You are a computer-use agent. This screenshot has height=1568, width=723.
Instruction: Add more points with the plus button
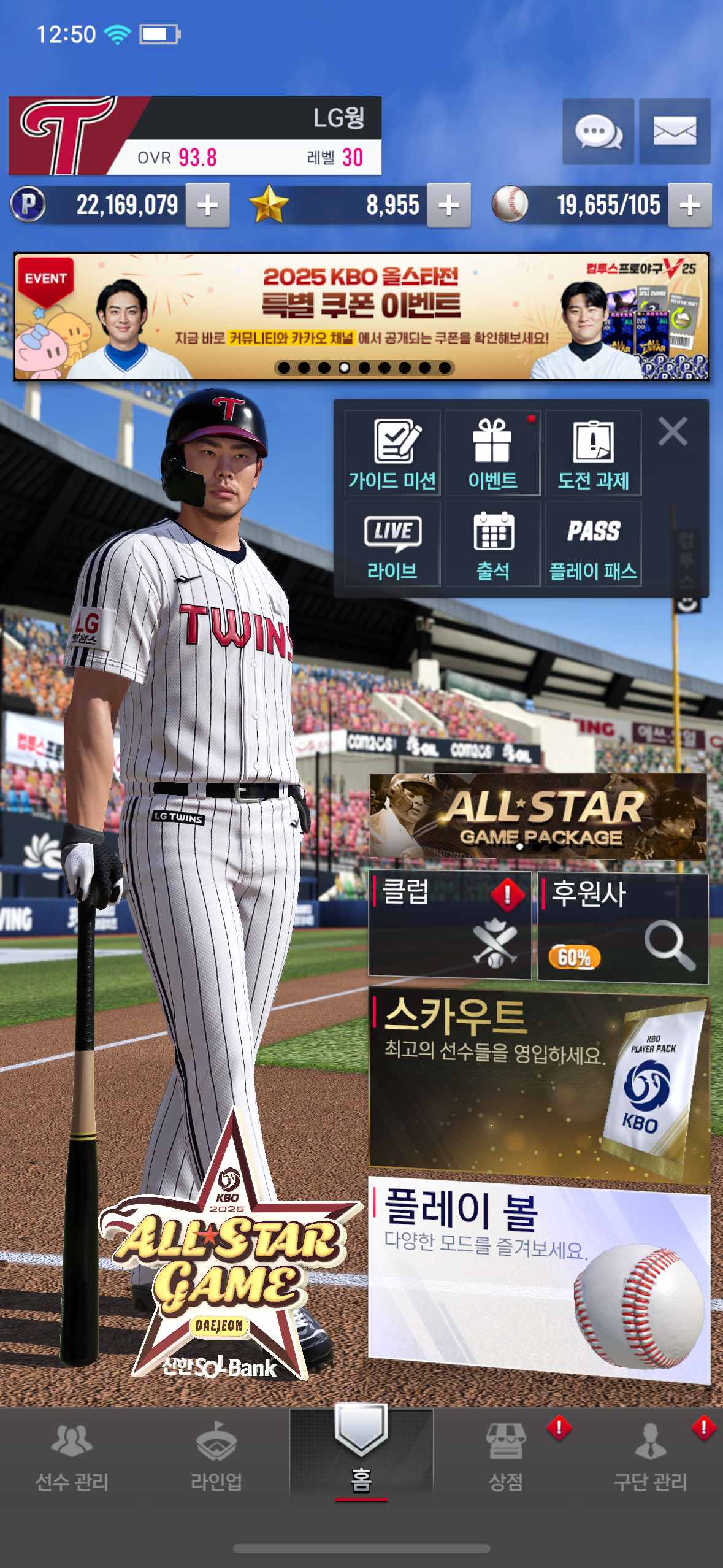click(208, 206)
